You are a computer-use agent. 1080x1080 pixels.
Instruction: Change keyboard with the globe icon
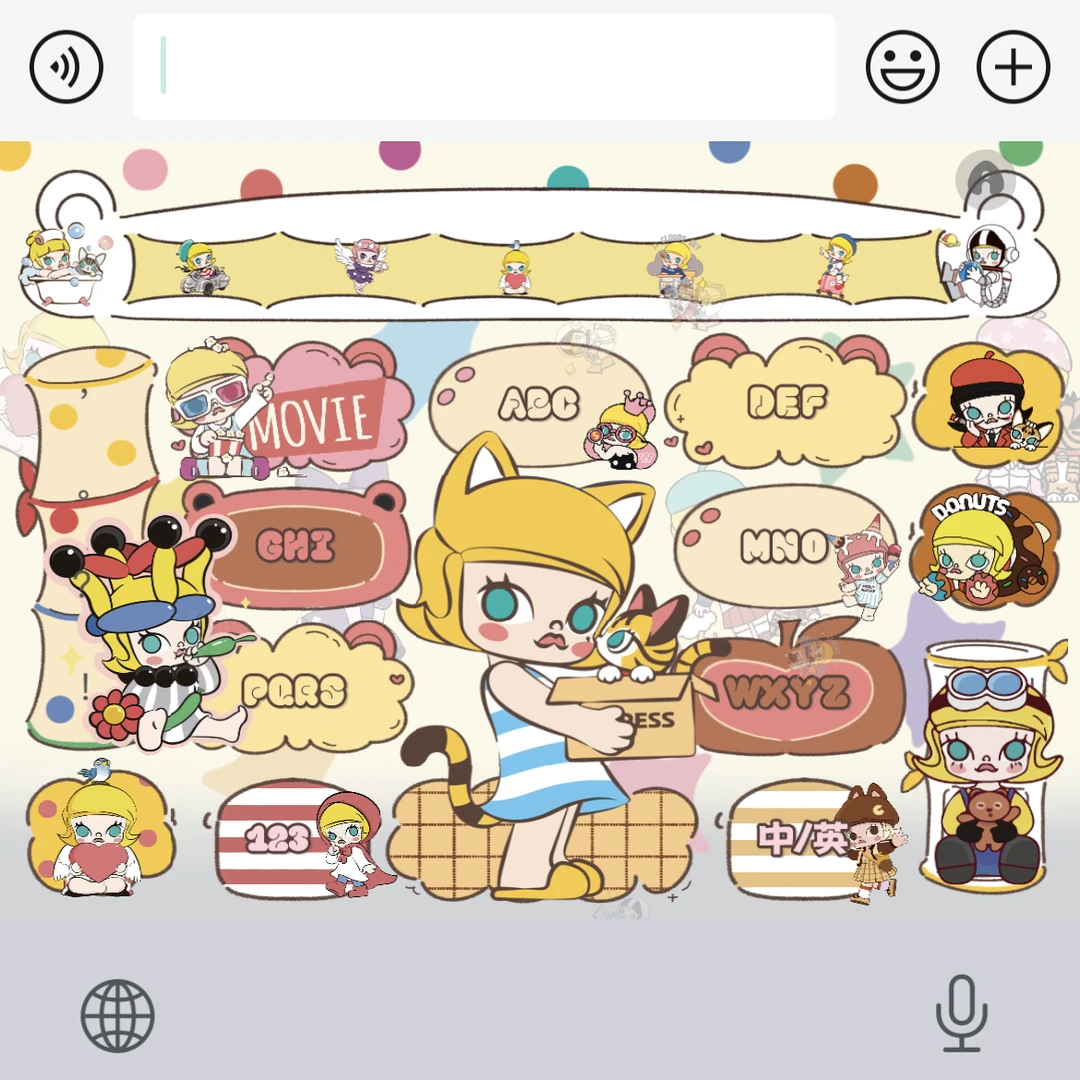[x=118, y=1015]
